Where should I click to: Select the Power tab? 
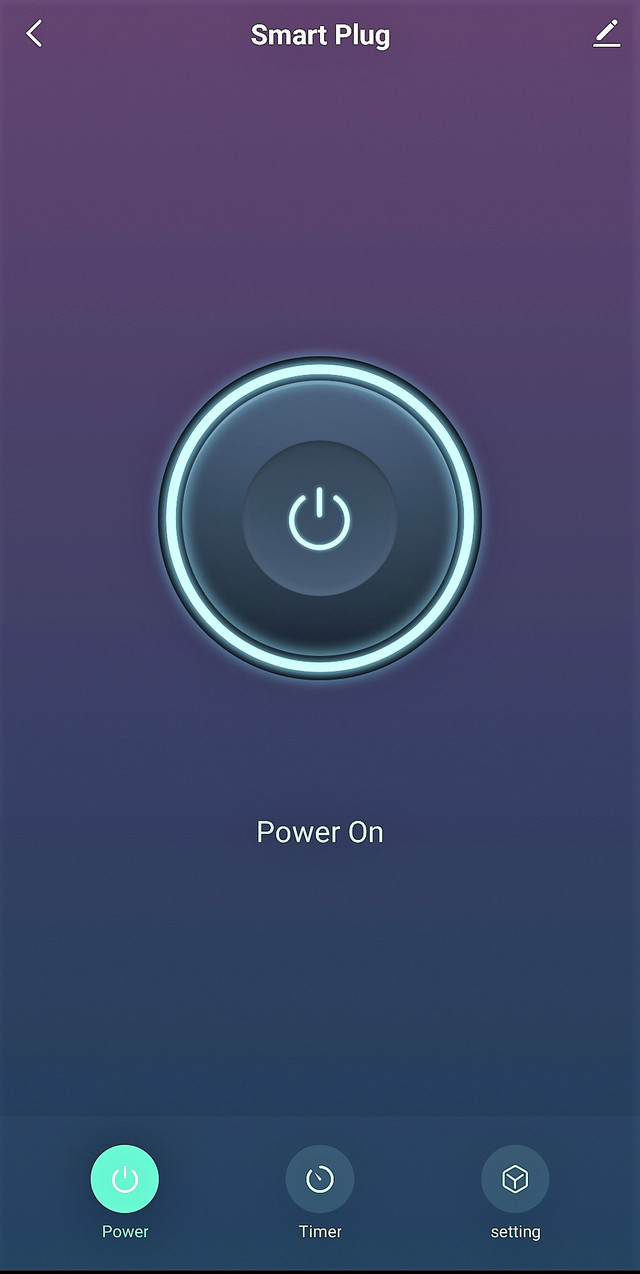pos(125,1180)
